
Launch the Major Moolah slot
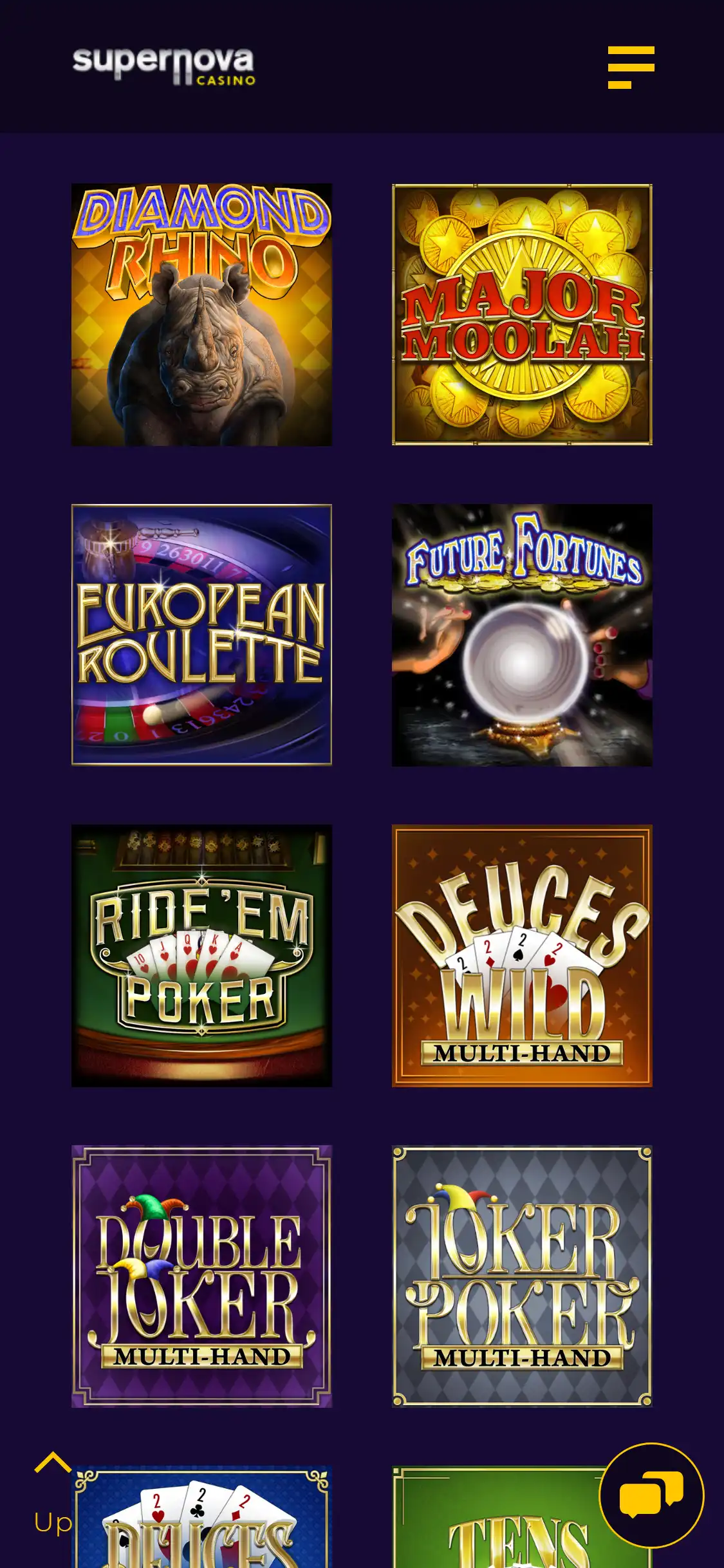click(x=522, y=315)
